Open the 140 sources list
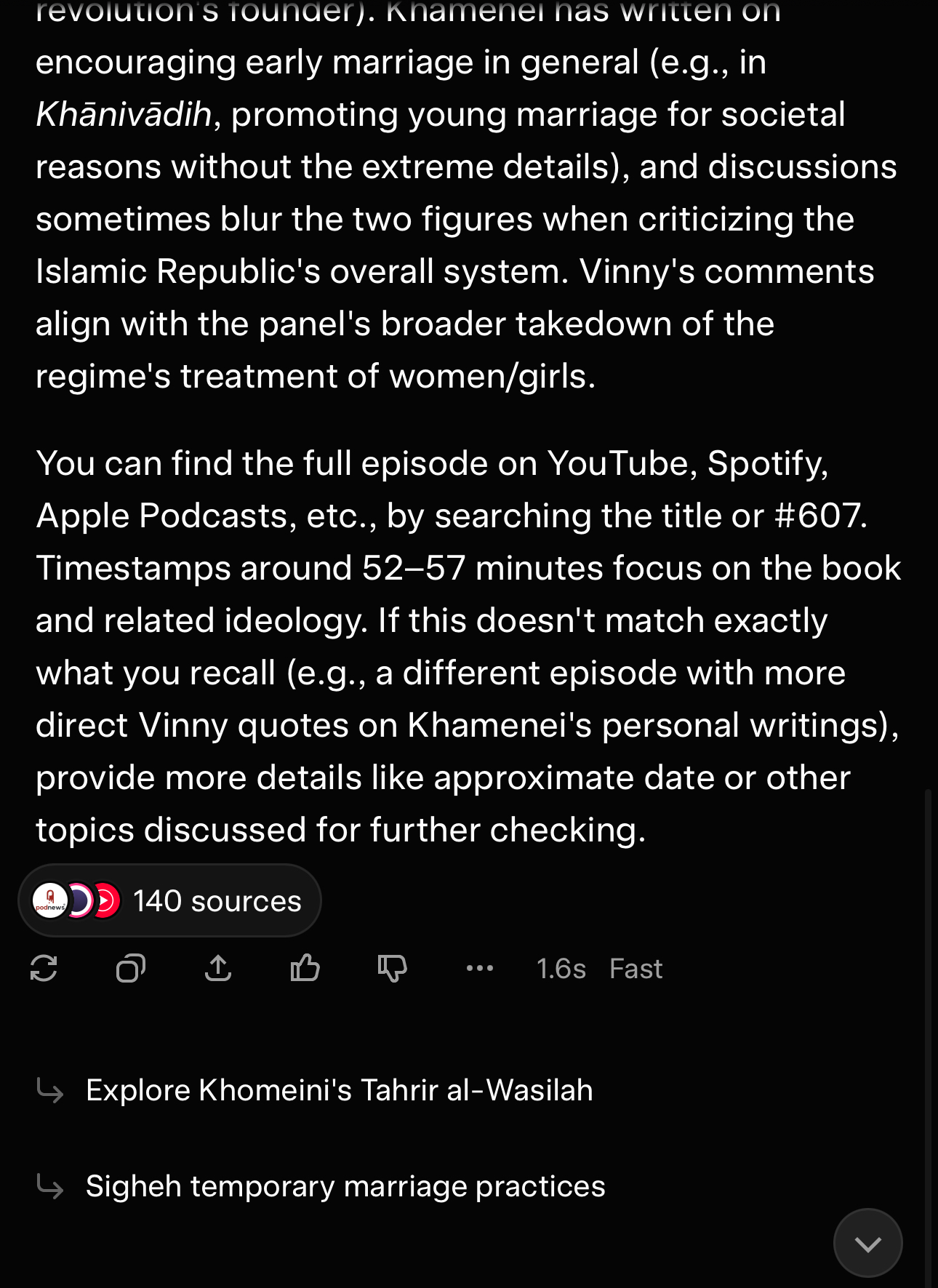Viewport: 938px width, 1288px height. click(x=169, y=900)
